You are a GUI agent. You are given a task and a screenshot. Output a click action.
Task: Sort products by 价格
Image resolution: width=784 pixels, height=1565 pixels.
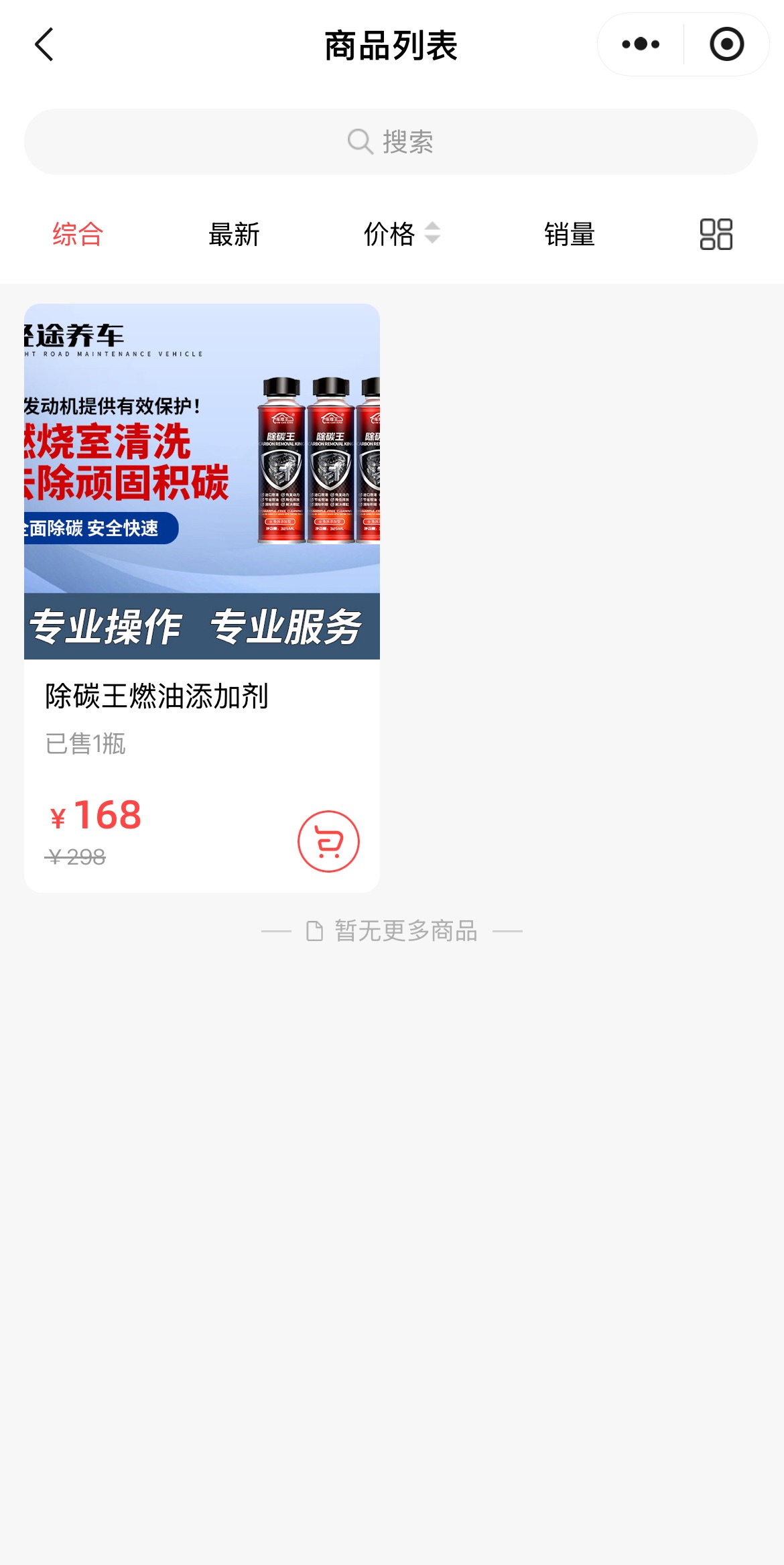tap(401, 234)
